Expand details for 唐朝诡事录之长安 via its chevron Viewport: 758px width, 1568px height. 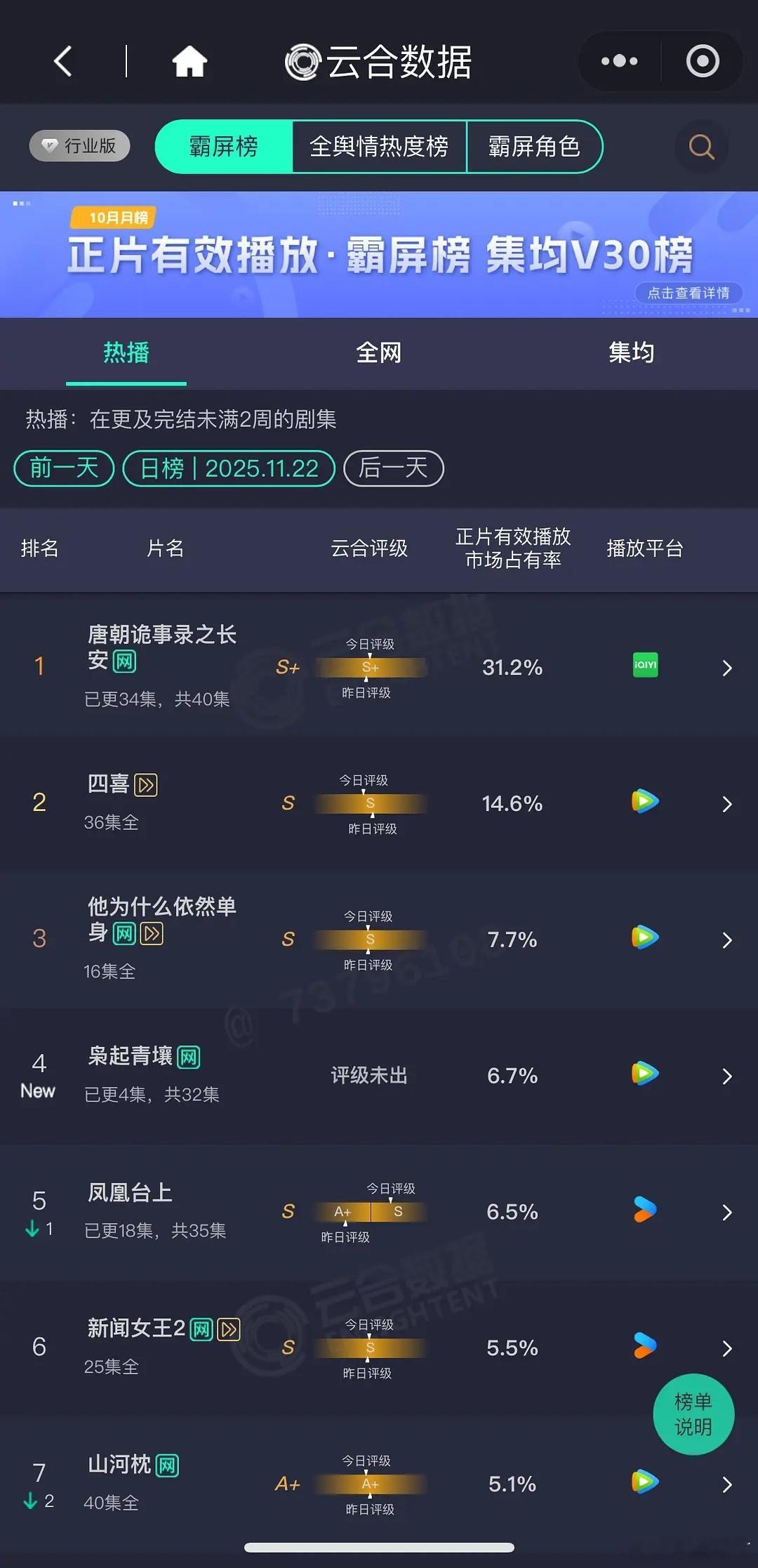click(x=726, y=668)
